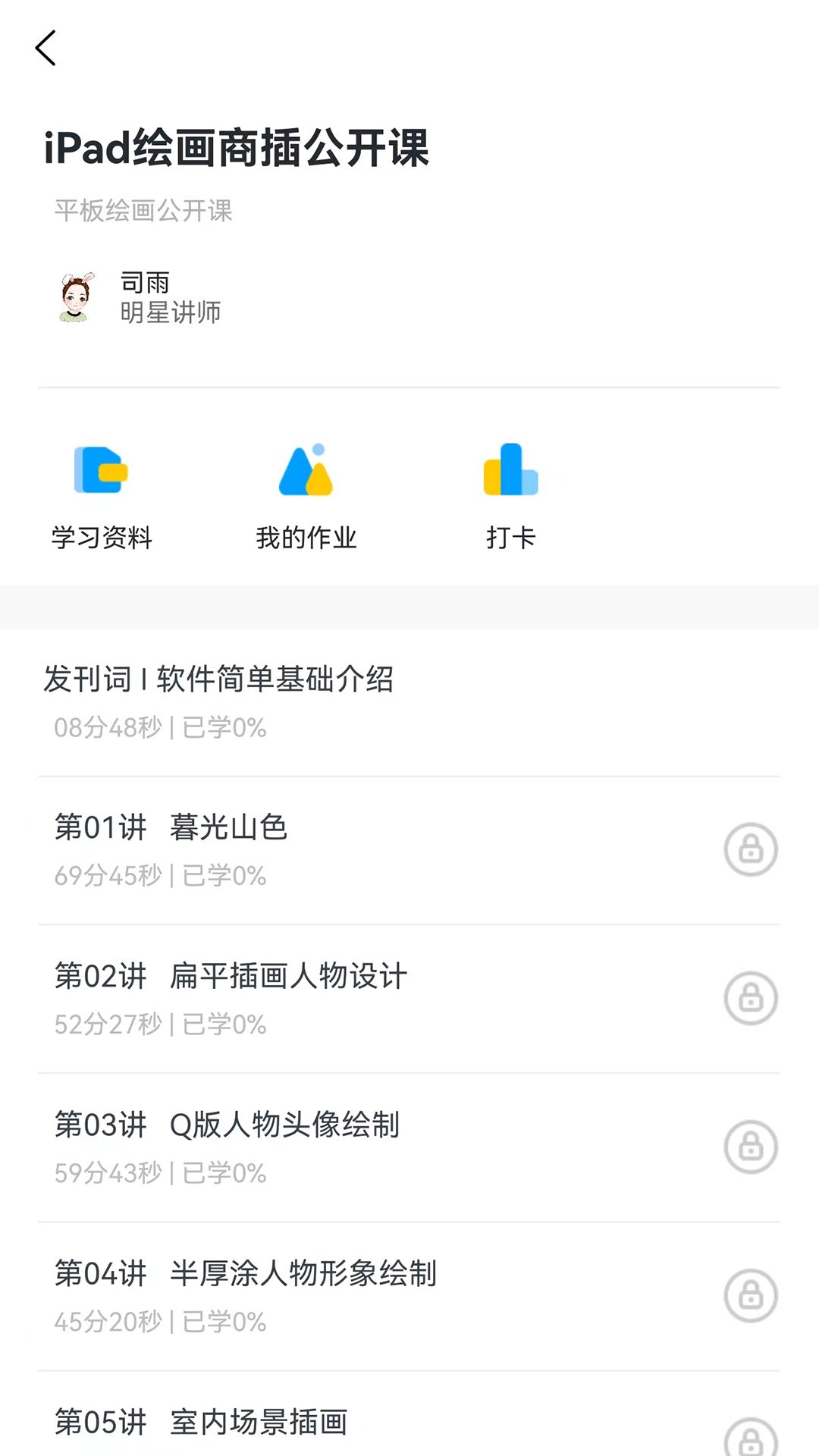The height and width of the screenshot is (1456, 819).
Task: Click the lock icon on 第04讲 半厚涂人物形象绘制
Action: 751,1296
